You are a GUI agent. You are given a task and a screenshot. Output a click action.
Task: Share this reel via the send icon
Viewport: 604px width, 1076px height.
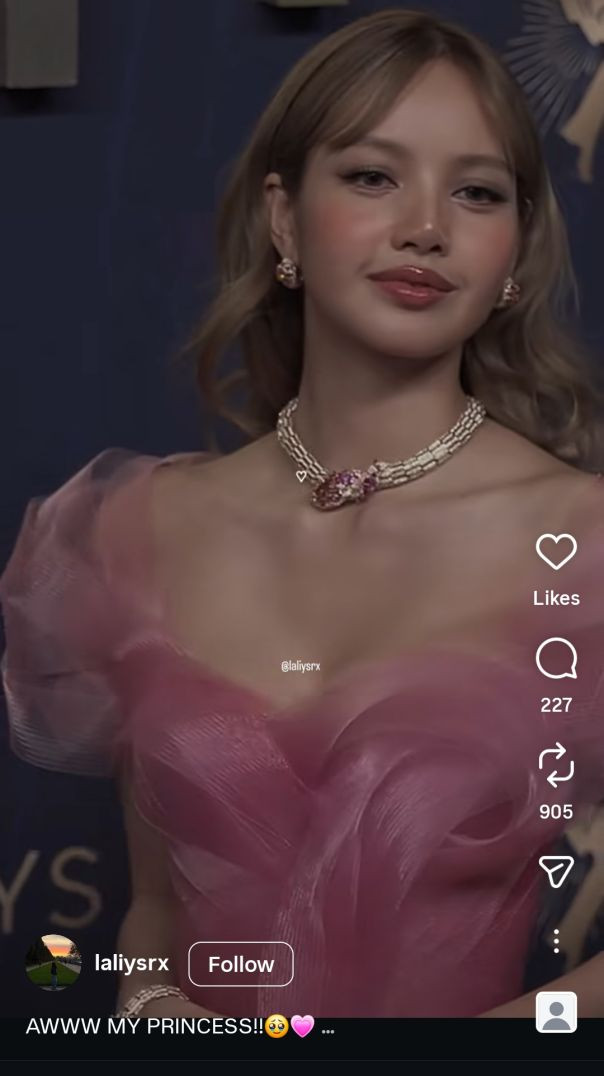(556, 872)
